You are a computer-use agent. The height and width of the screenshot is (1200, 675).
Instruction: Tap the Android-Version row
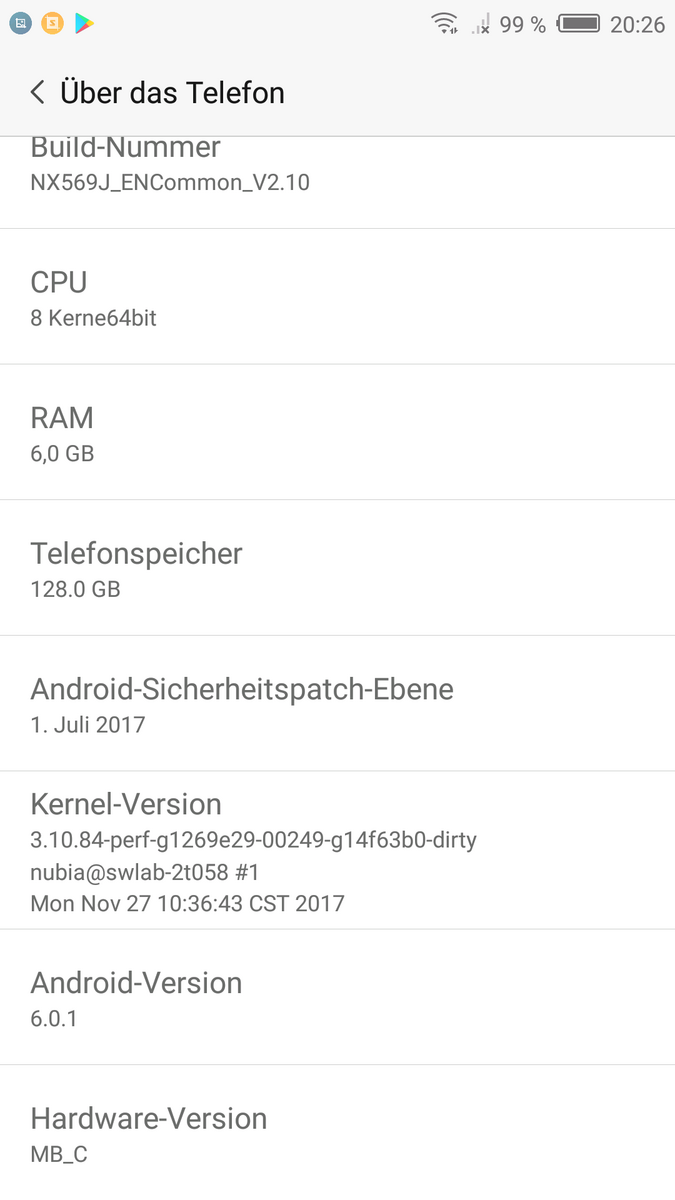pos(337,998)
